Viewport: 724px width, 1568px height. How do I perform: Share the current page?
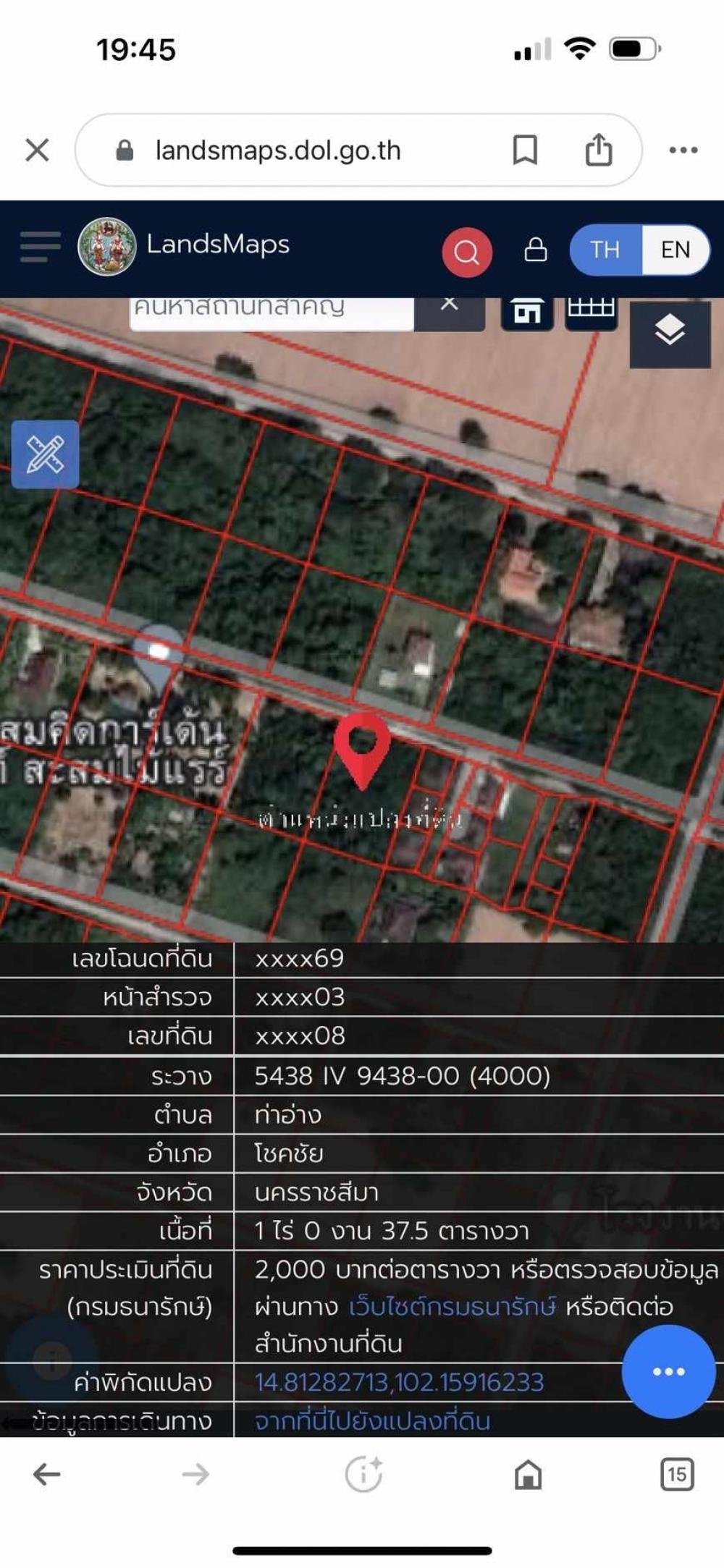(599, 150)
